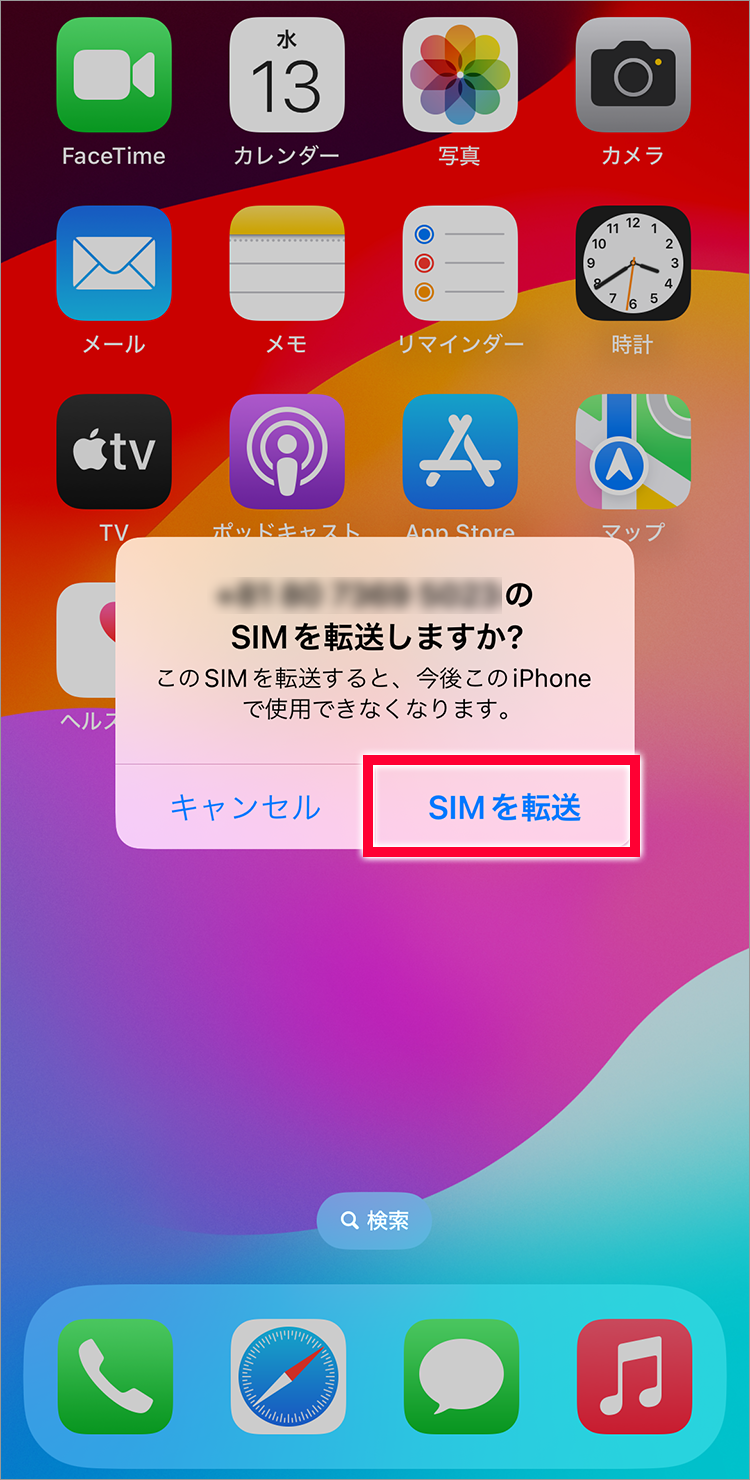The width and height of the screenshot is (750, 1480).
Task: Tap キャンセル to dismiss the dialog
Action: pos(245,808)
